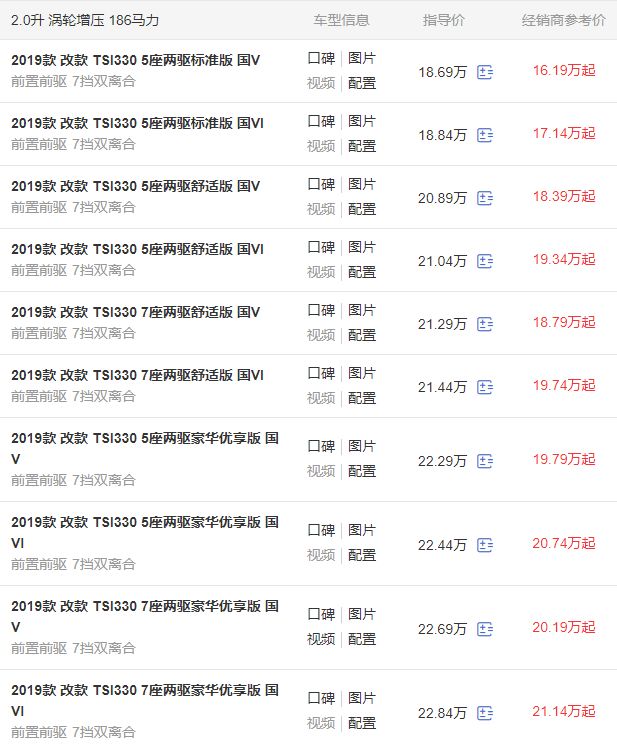Open 图片 for 5座两驱豪华优享版 国V
This screenshot has height=746, width=617.
362,446
